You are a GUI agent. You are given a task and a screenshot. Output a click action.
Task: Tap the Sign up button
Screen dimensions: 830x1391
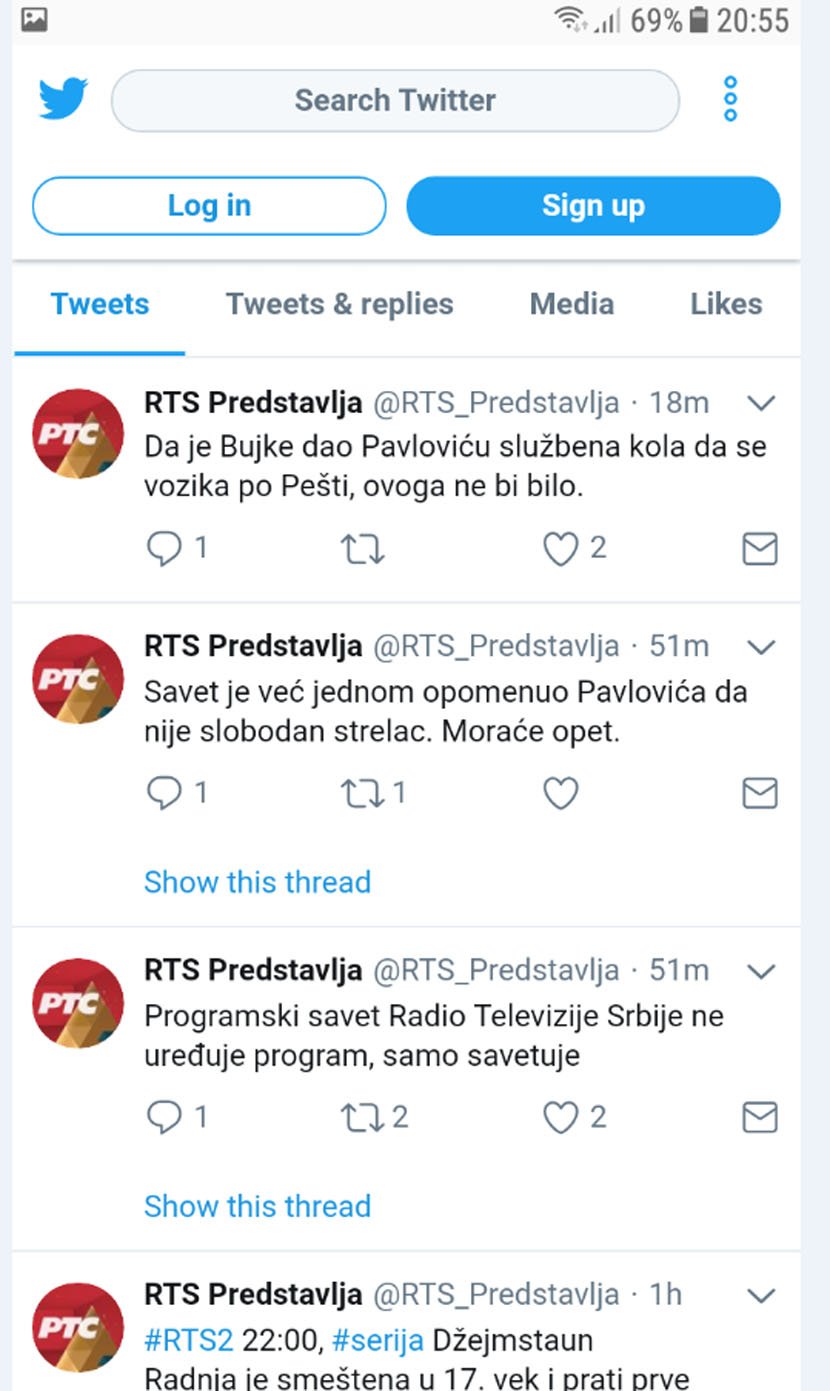593,206
